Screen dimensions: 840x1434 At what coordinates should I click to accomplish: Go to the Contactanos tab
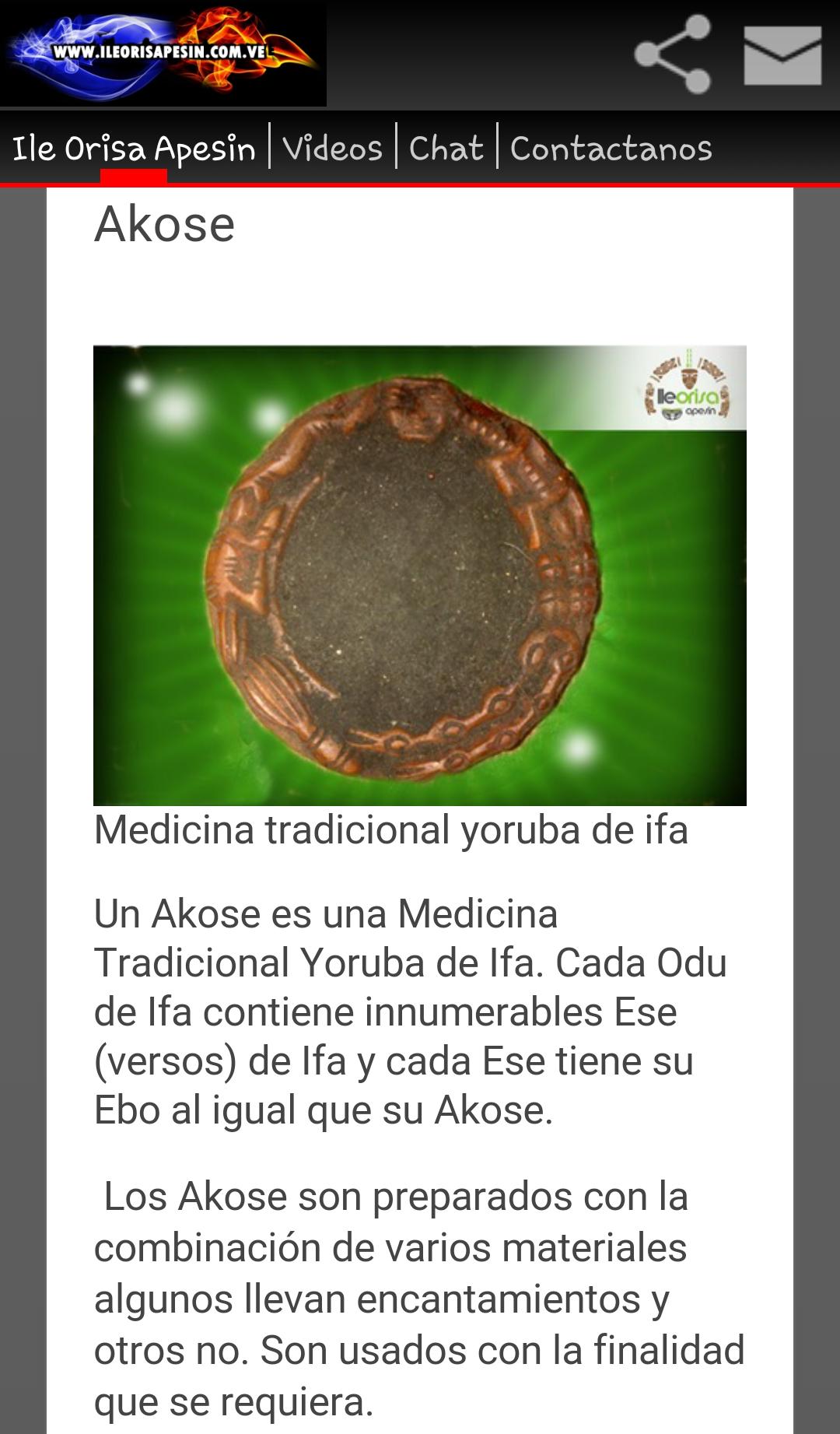tap(611, 148)
